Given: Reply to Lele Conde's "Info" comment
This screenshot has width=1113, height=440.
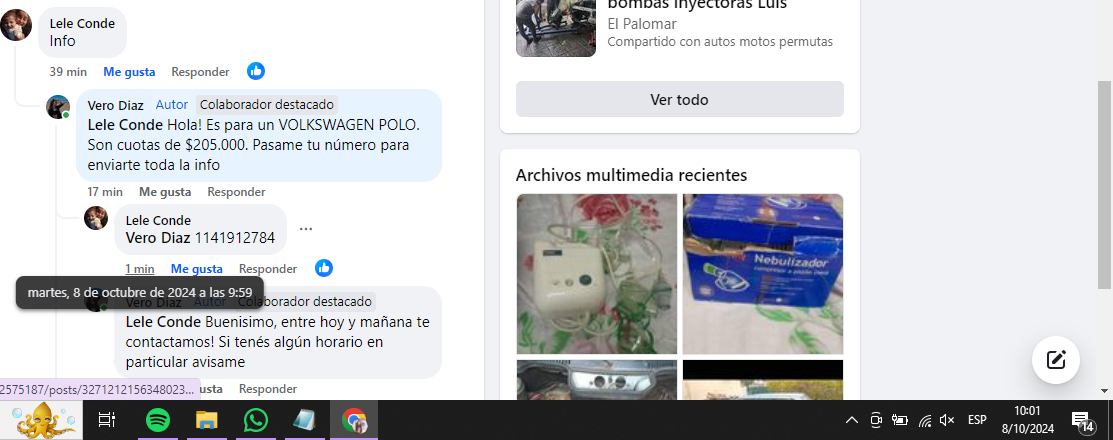Looking at the screenshot, I should tap(200, 72).
